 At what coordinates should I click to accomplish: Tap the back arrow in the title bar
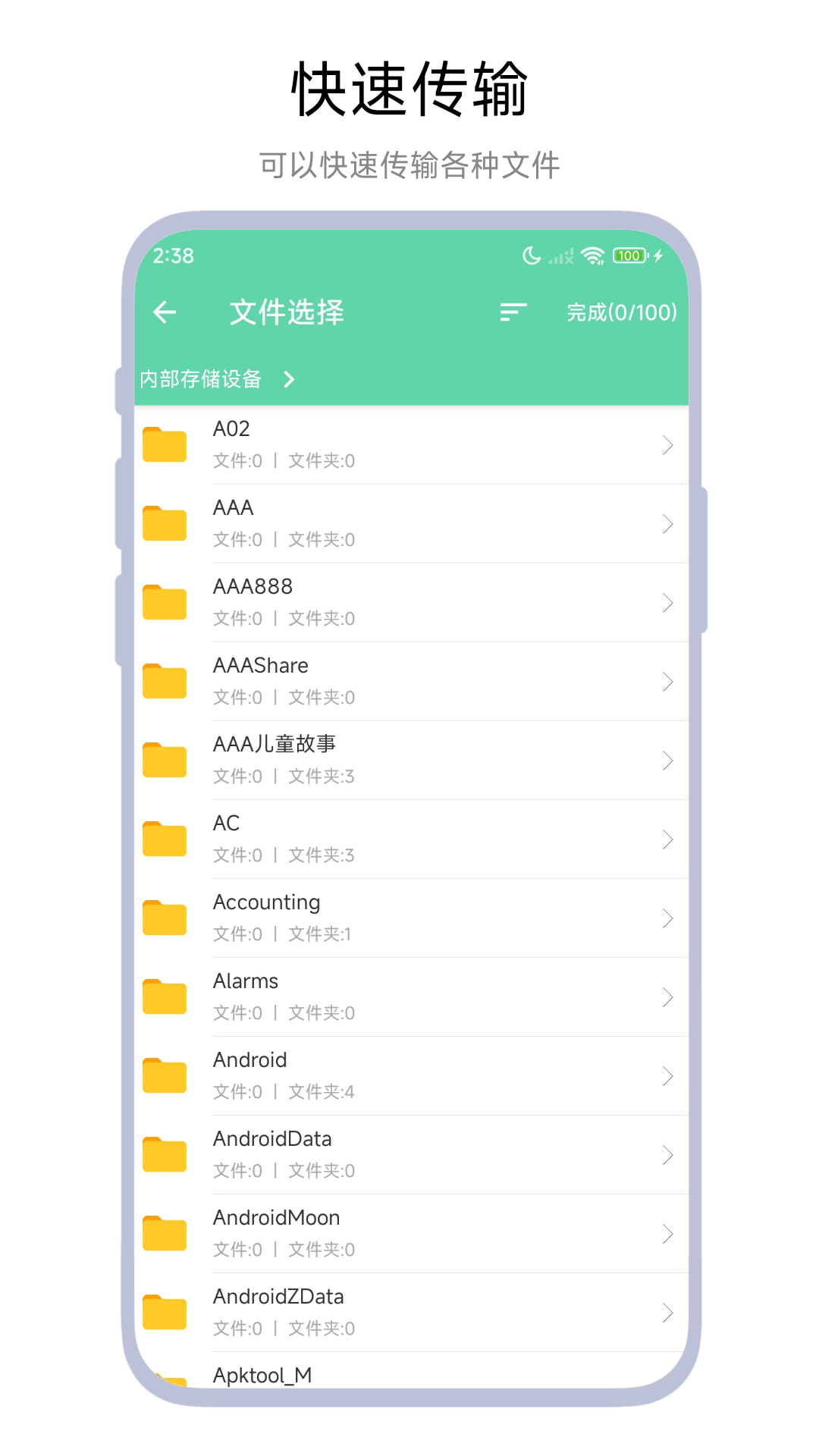click(x=164, y=312)
